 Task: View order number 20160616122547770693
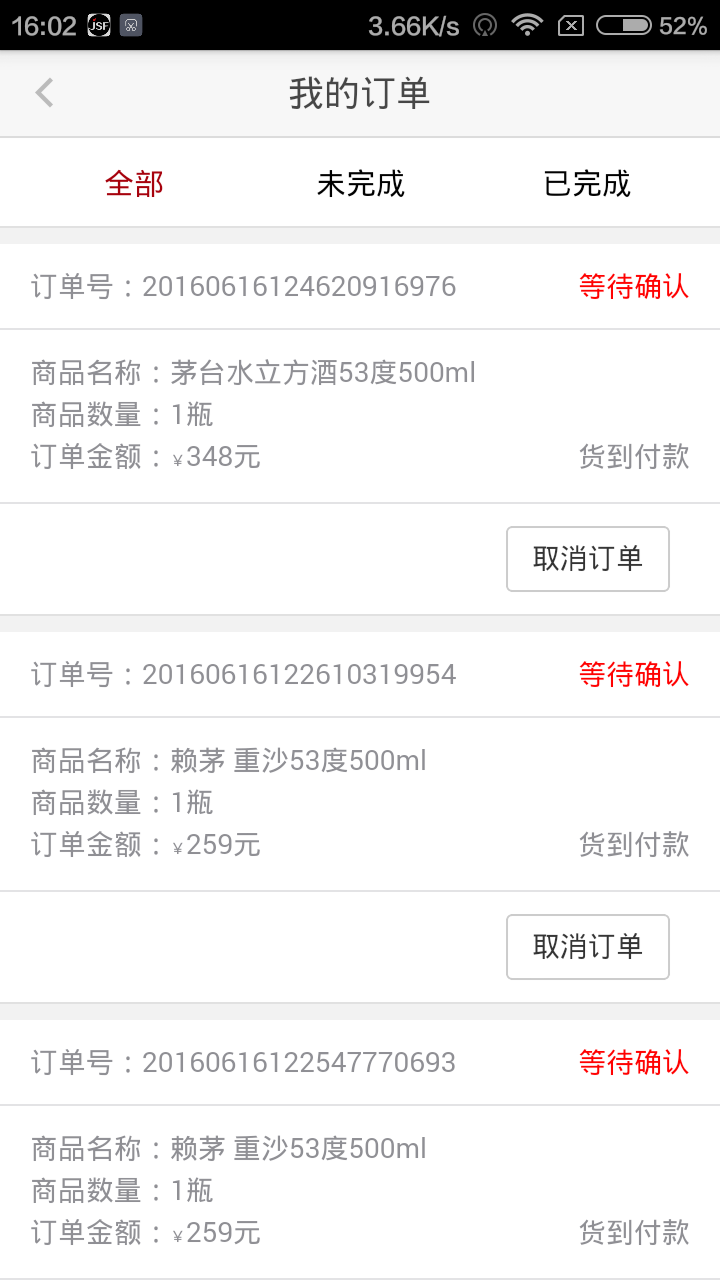[298, 1063]
